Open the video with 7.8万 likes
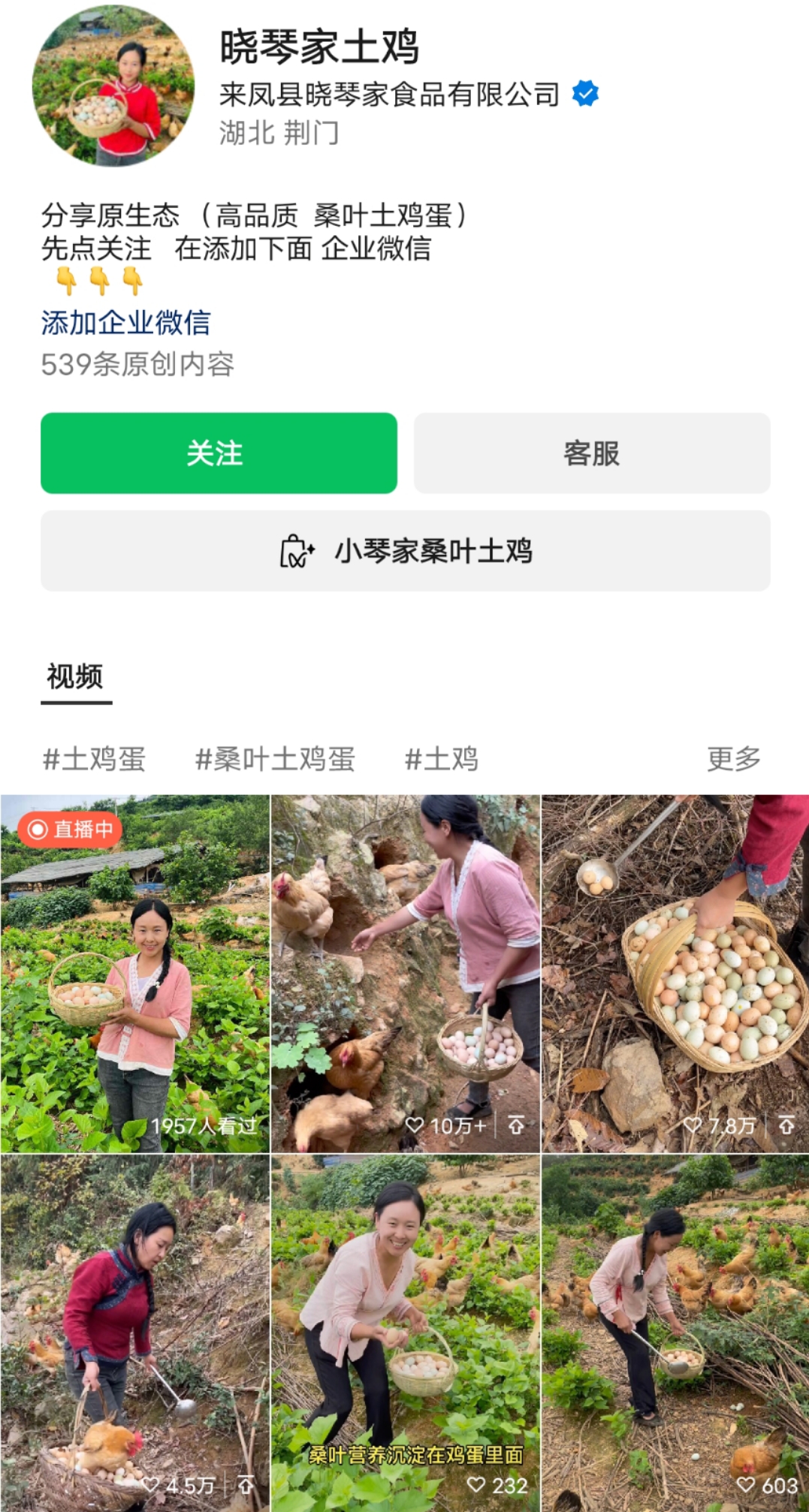Image resolution: width=809 pixels, height=1512 pixels. (x=675, y=974)
